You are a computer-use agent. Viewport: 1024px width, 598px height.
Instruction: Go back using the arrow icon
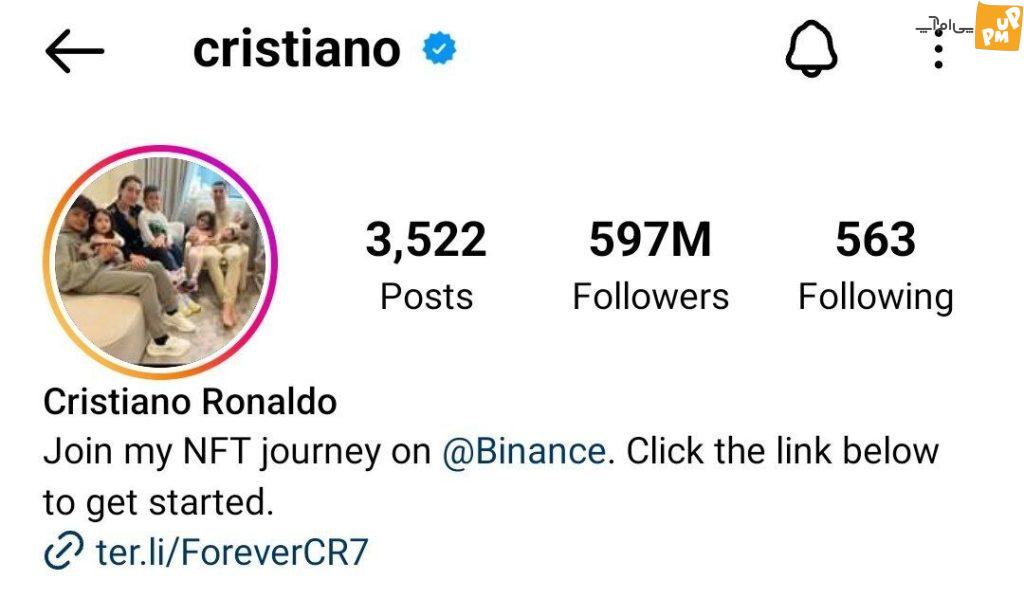pyautogui.click(x=75, y=52)
